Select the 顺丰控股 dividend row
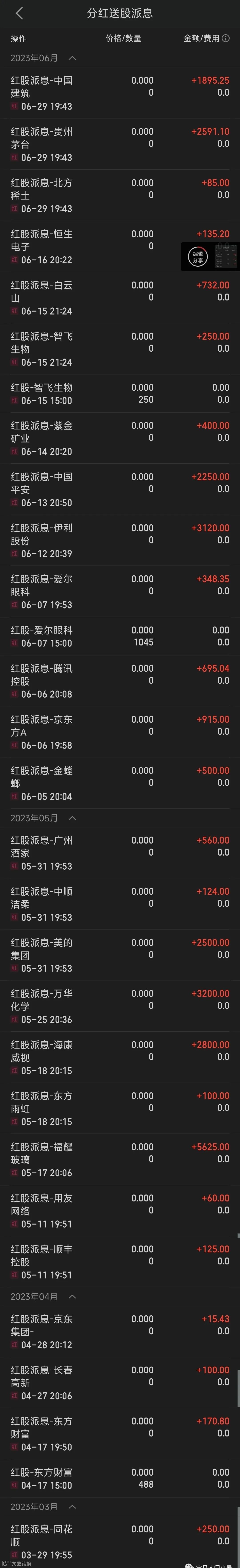Screen dimensions: 240x1568 [x=120, y=1261]
